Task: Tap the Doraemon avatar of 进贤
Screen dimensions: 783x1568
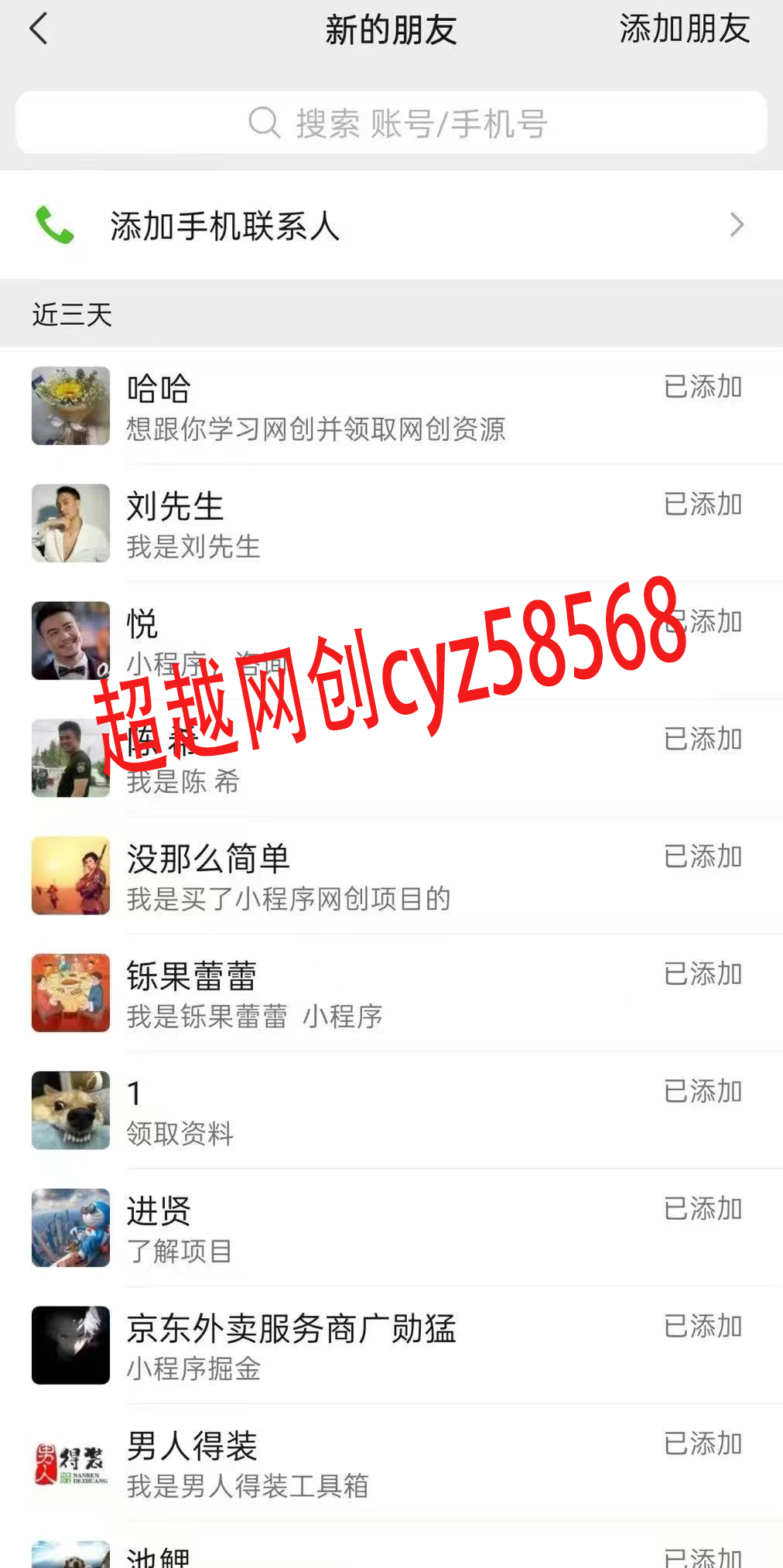Action: (70, 1228)
